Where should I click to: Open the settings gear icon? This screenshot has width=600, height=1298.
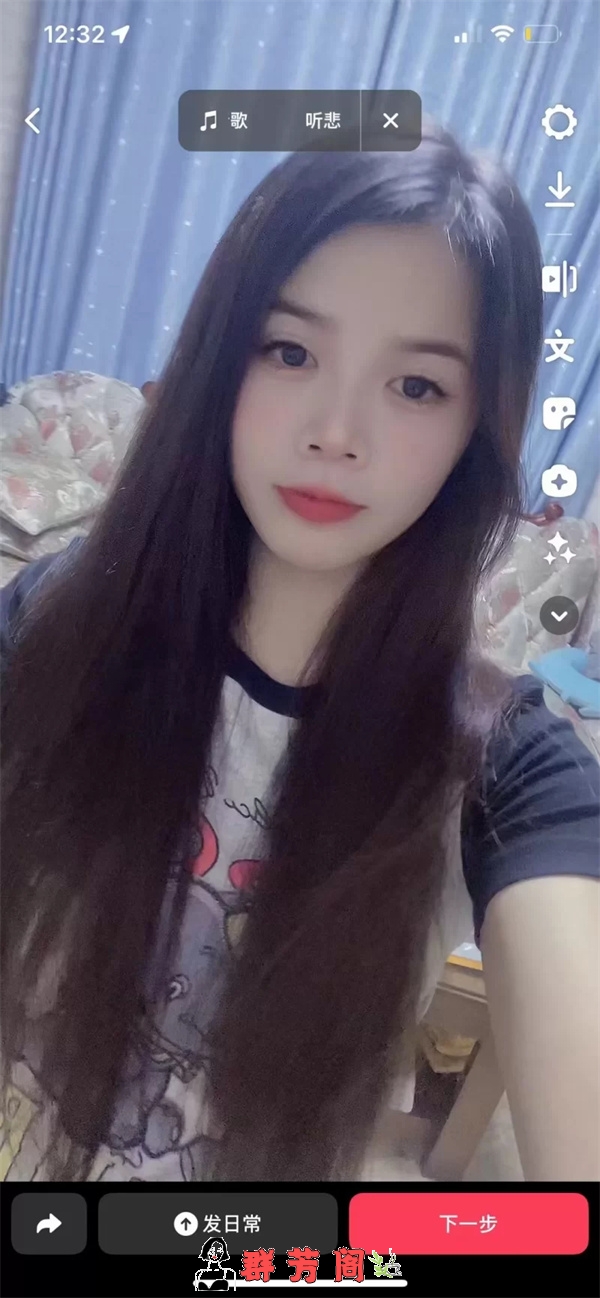[559, 123]
